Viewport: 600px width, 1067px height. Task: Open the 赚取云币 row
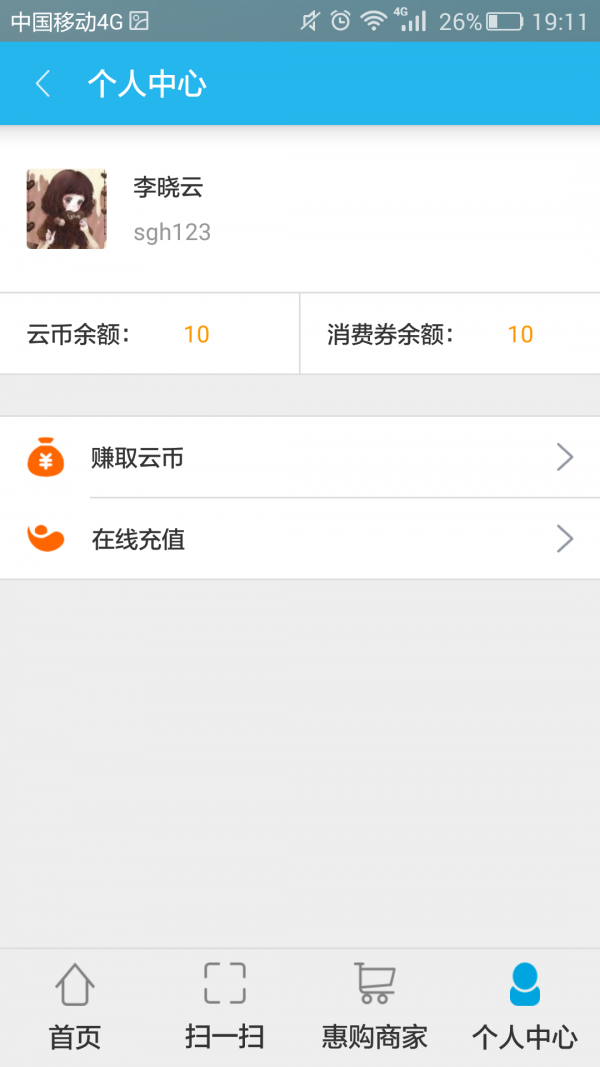point(300,458)
